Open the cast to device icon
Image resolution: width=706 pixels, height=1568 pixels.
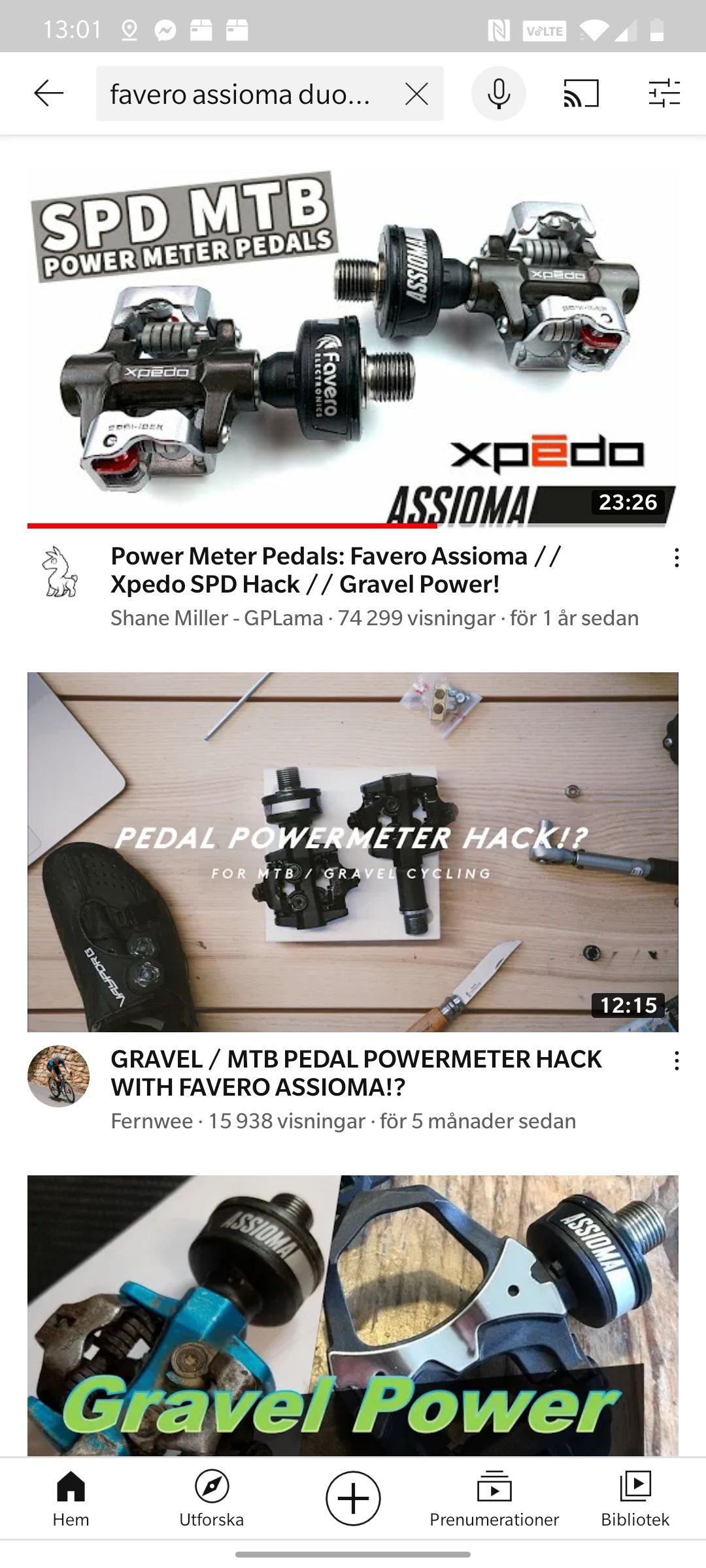click(x=581, y=93)
